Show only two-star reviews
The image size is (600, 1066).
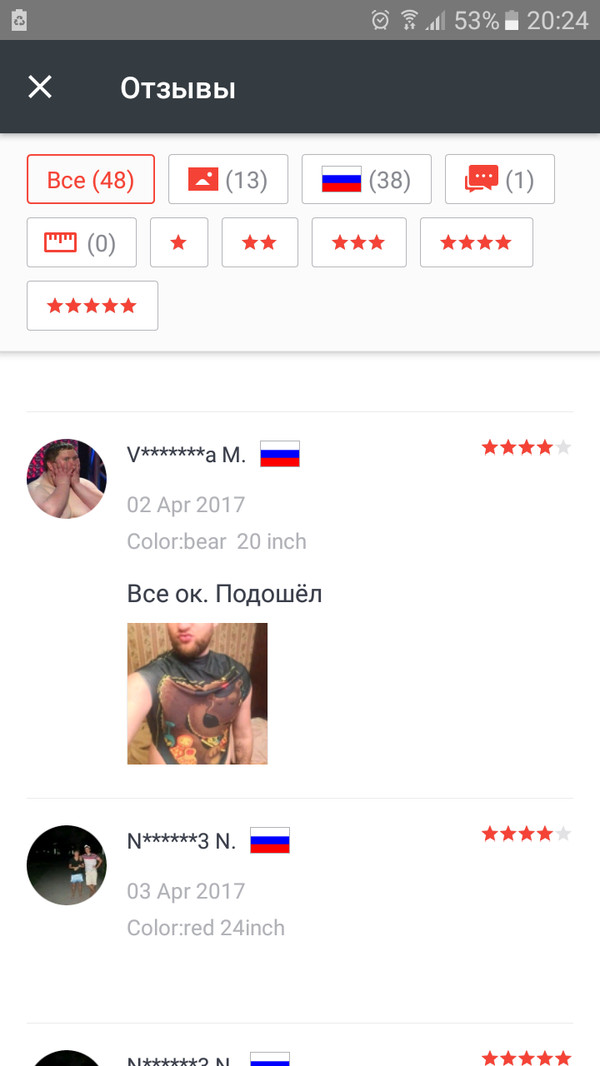click(x=260, y=243)
